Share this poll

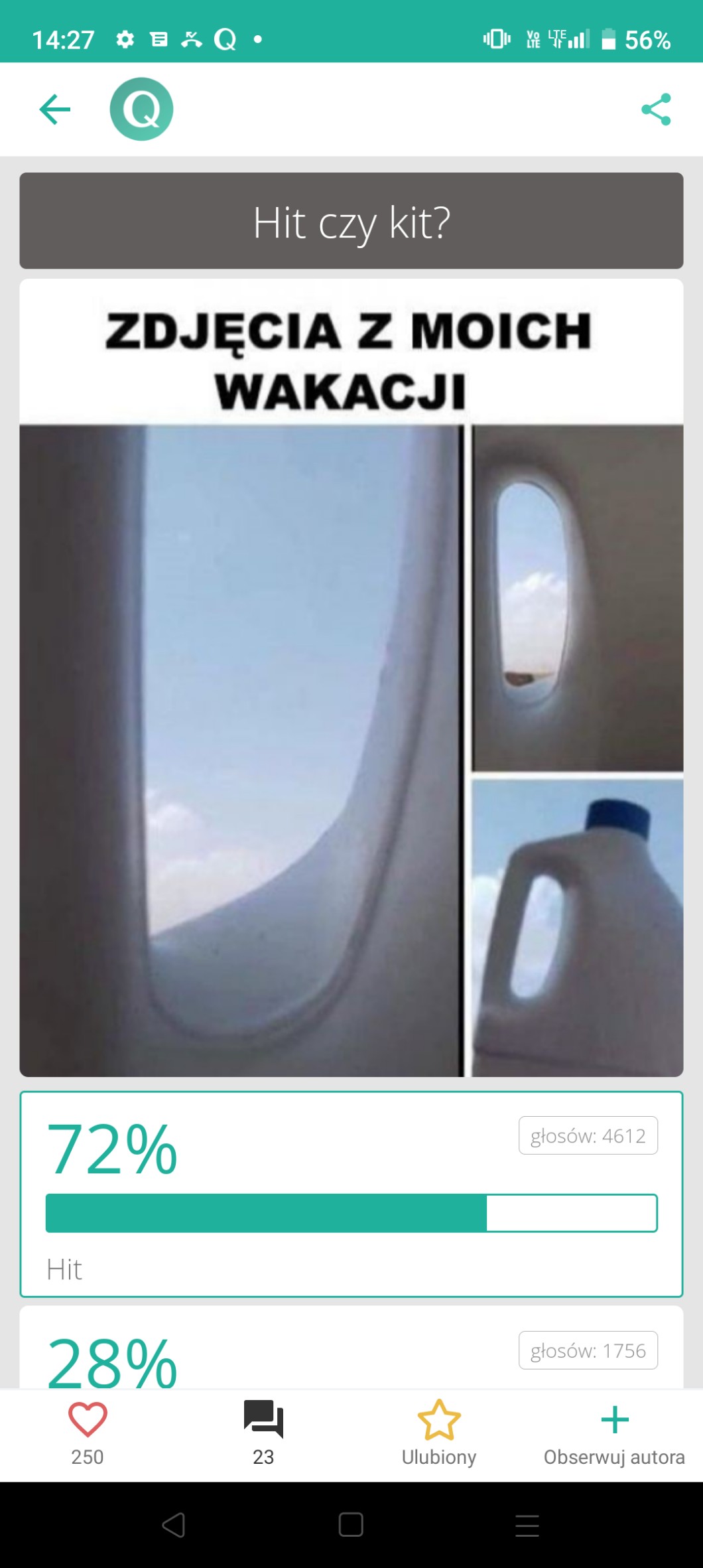coord(656,109)
